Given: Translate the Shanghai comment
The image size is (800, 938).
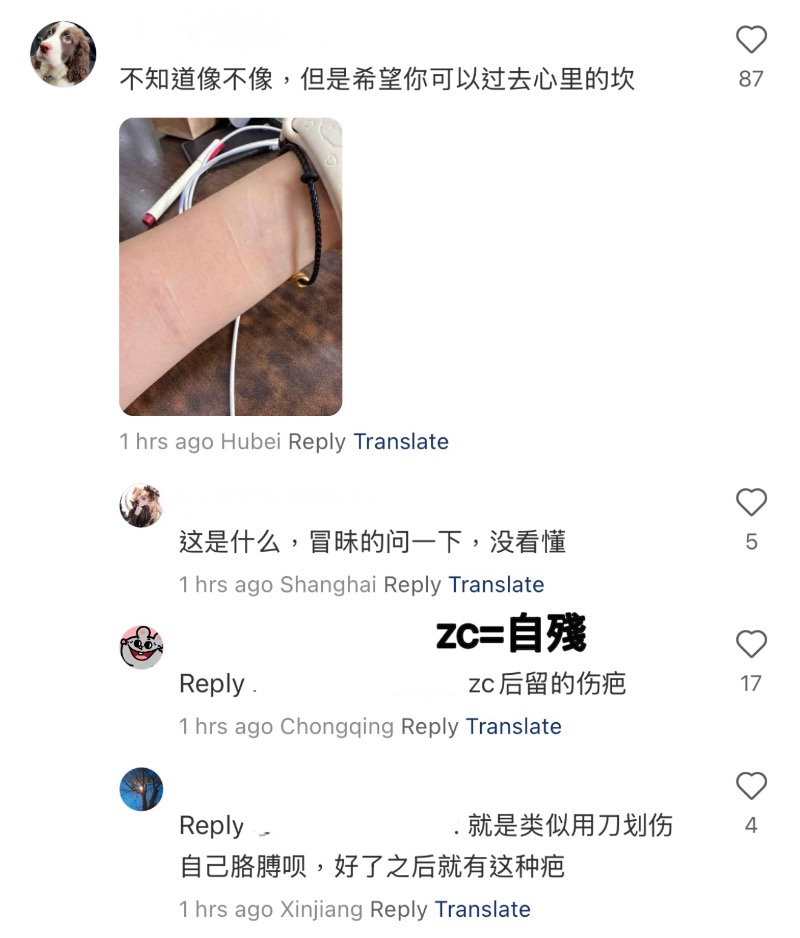Looking at the screenshot, I should 496,585.
